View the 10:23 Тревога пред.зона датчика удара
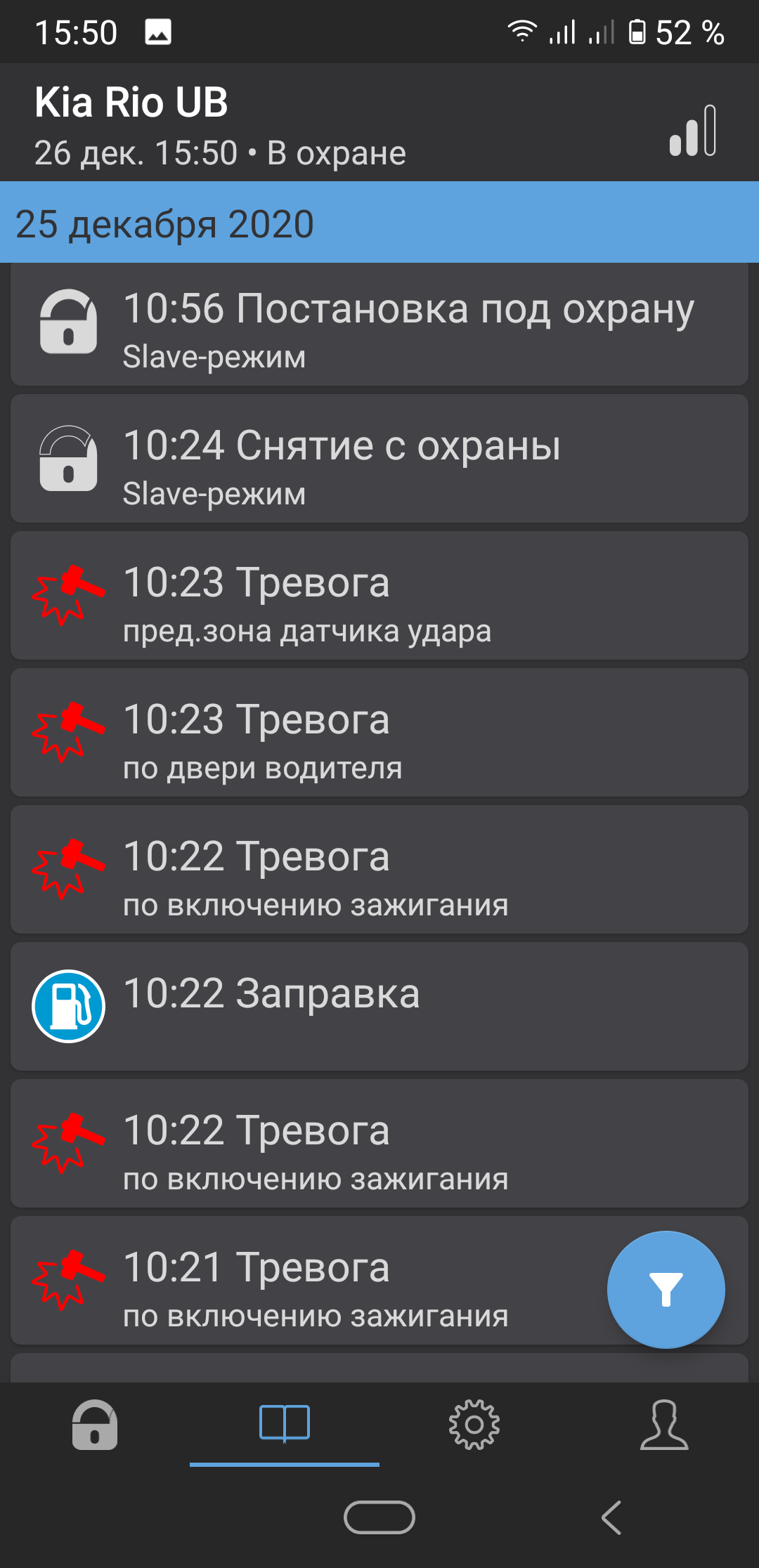Screen dimensions: 759x1568 coord(379,596)
